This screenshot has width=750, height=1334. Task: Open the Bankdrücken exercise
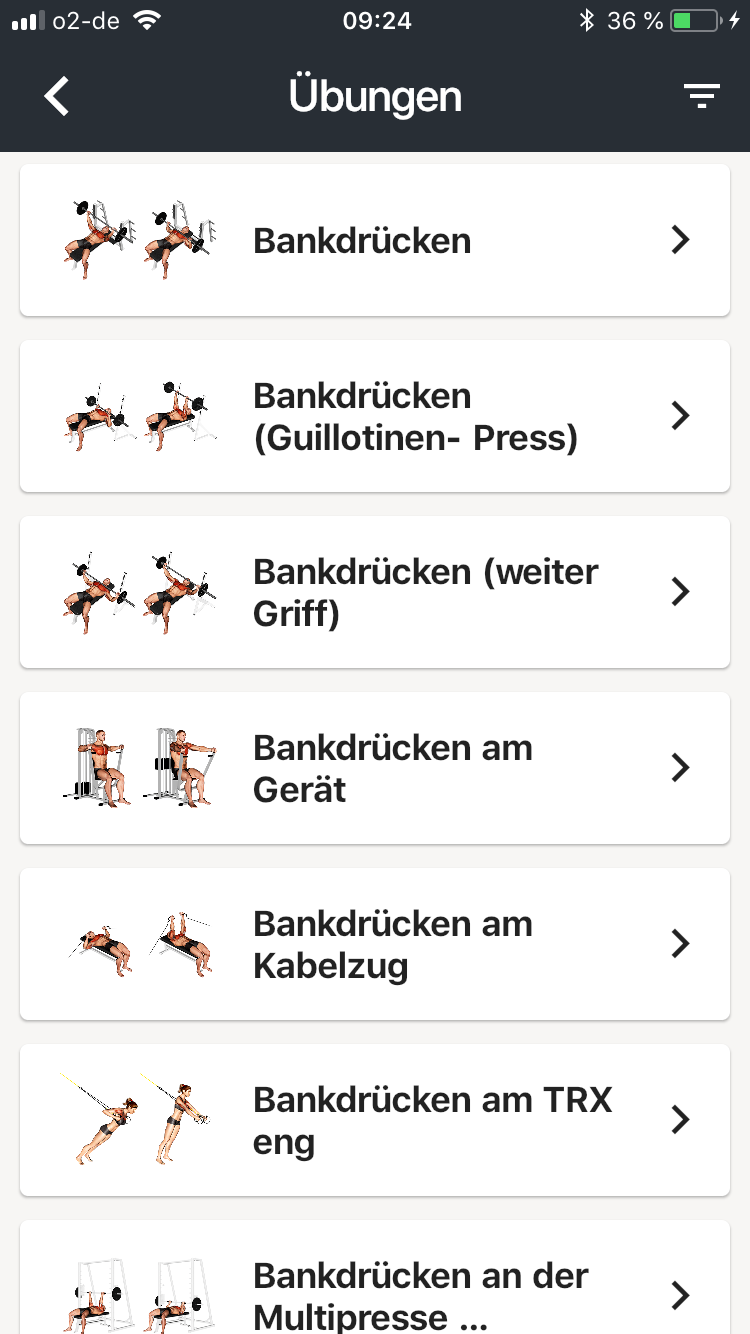[375, 240]
